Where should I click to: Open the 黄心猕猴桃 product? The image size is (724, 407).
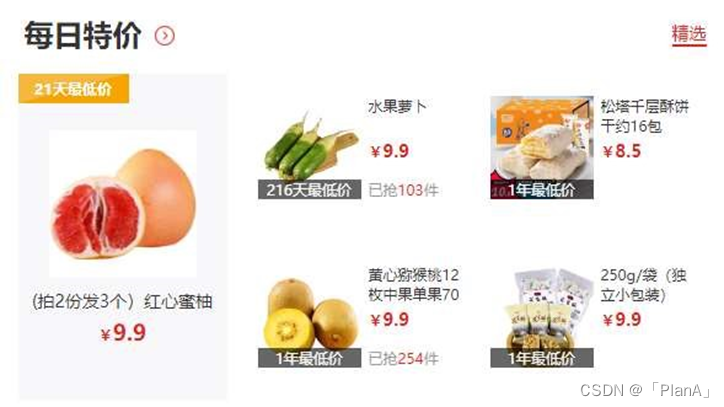click(x=359, y=316)
